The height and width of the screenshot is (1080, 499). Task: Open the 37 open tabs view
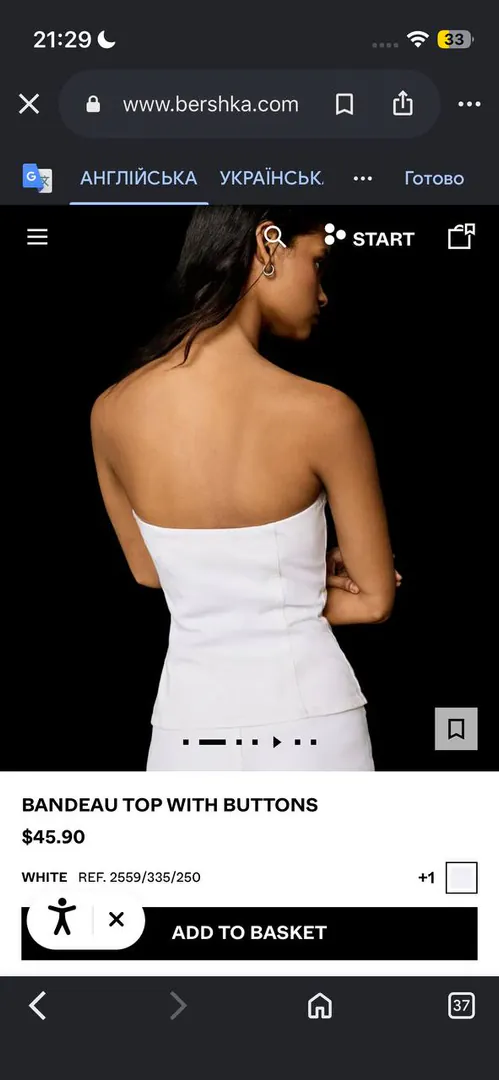tap(462, 1006)
